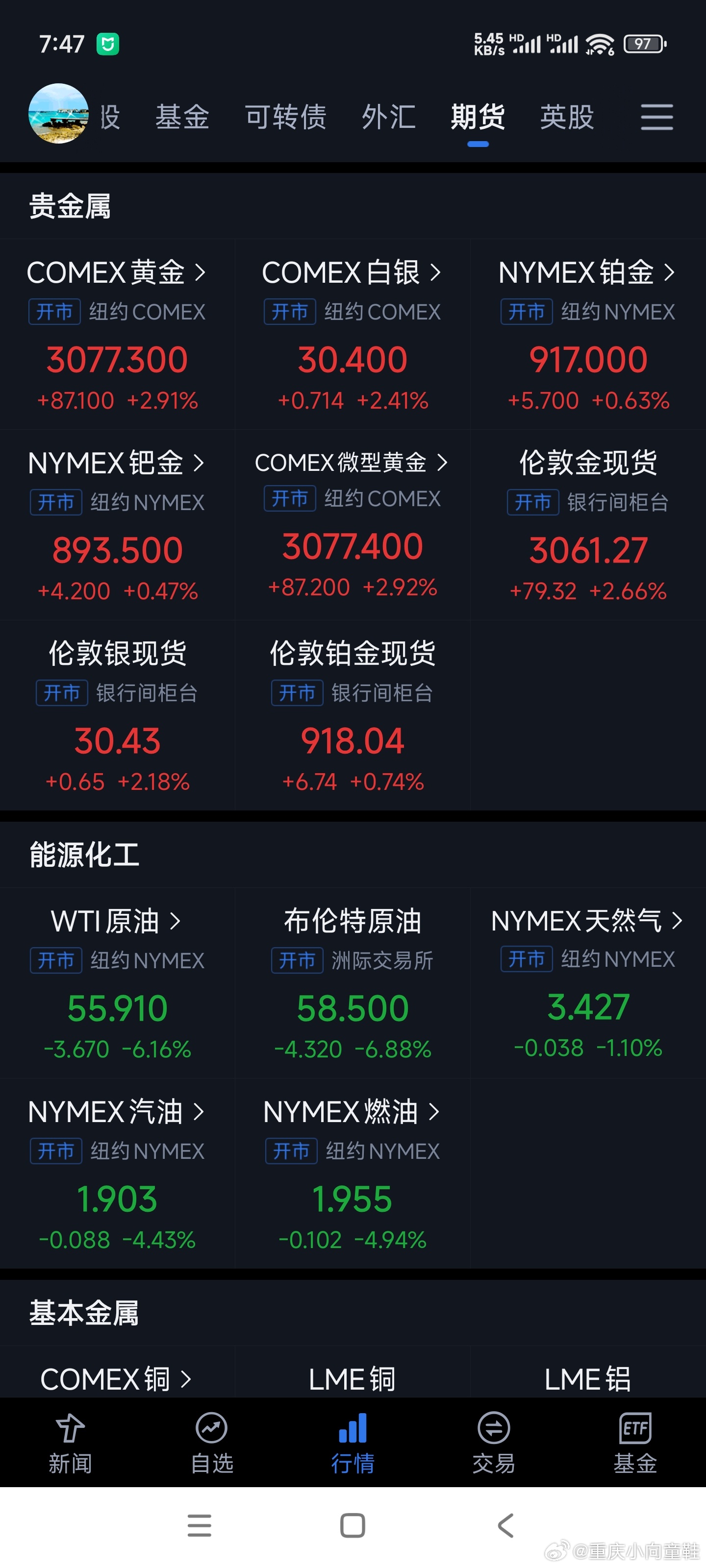This screenshot has height=1568, width=706.
Task: Tap the system back button
Action: click(x=506, y=1525)
